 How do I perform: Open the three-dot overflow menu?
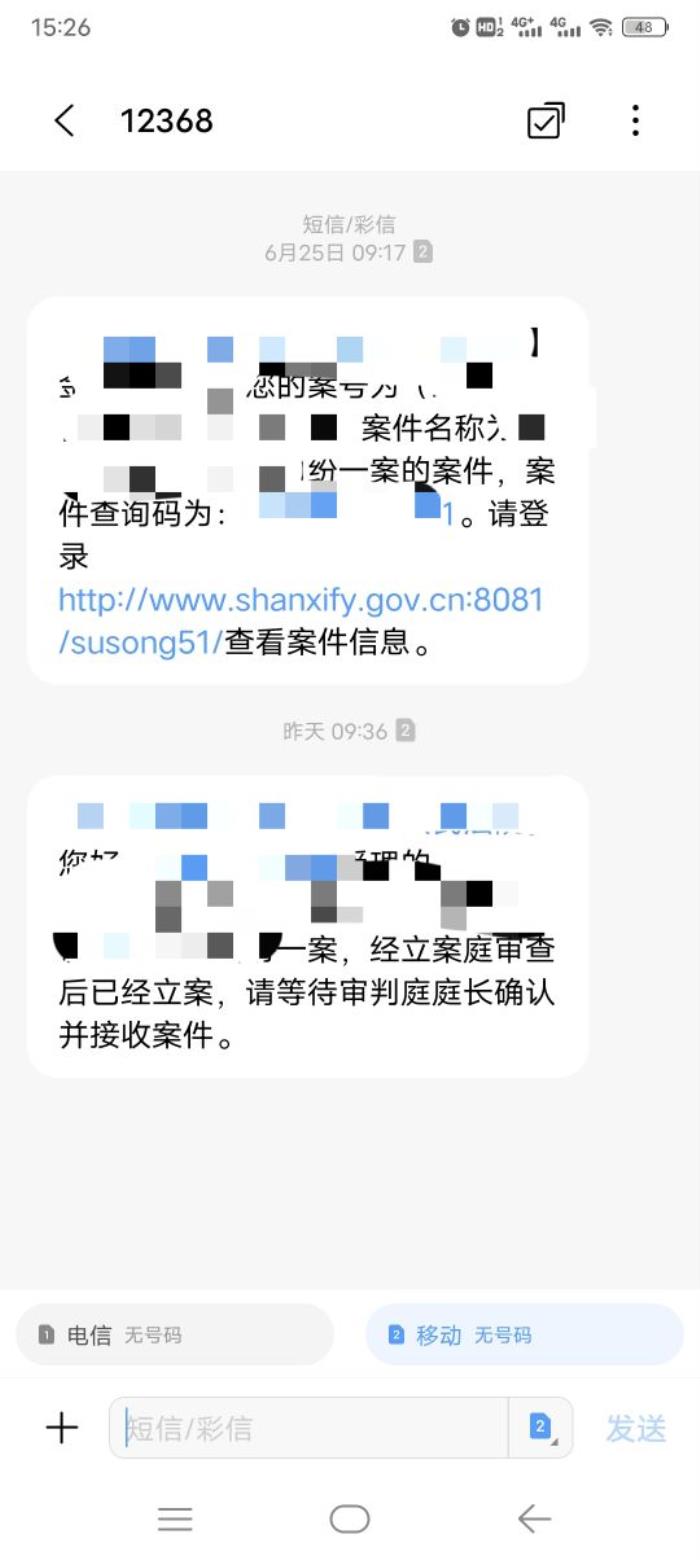[635, 121]
